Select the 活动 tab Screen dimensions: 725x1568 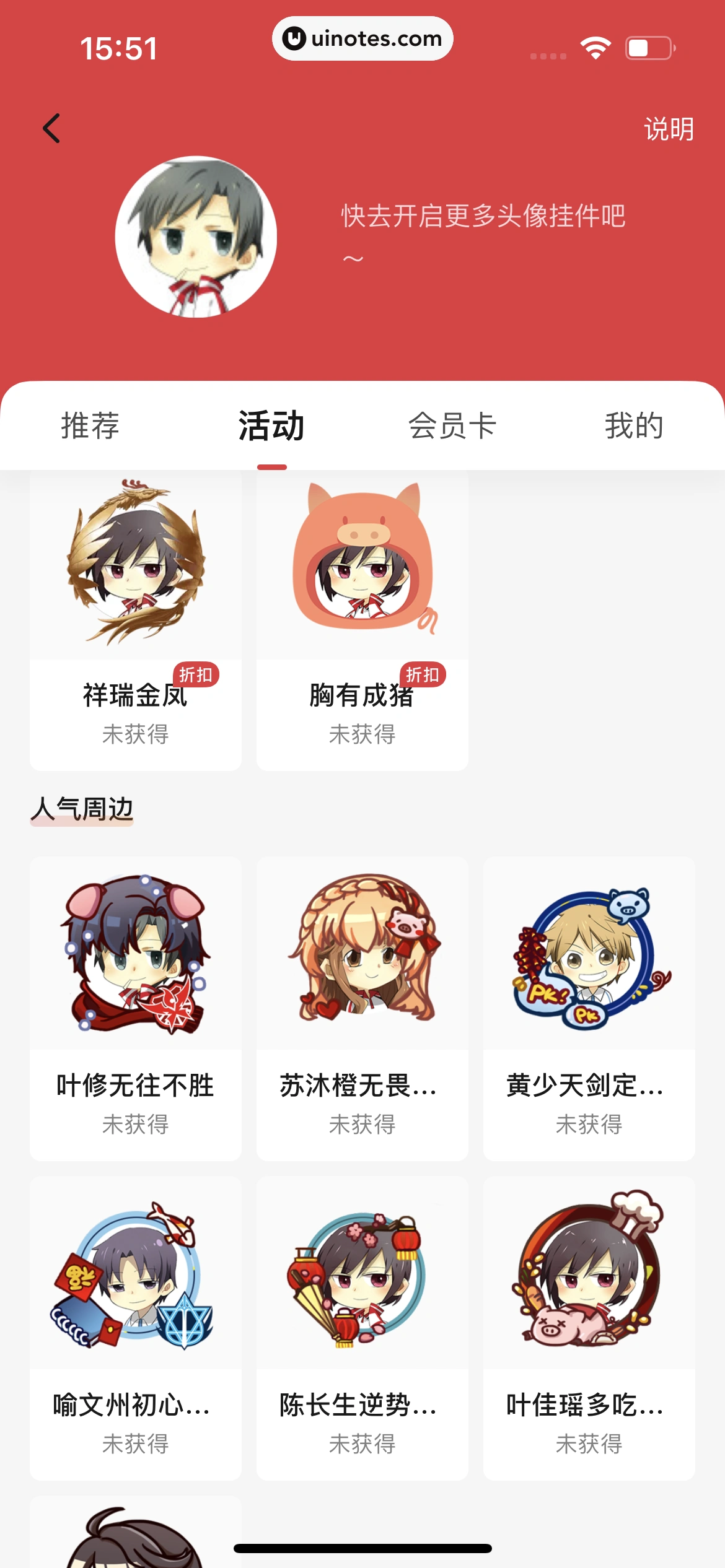[271, 425]
